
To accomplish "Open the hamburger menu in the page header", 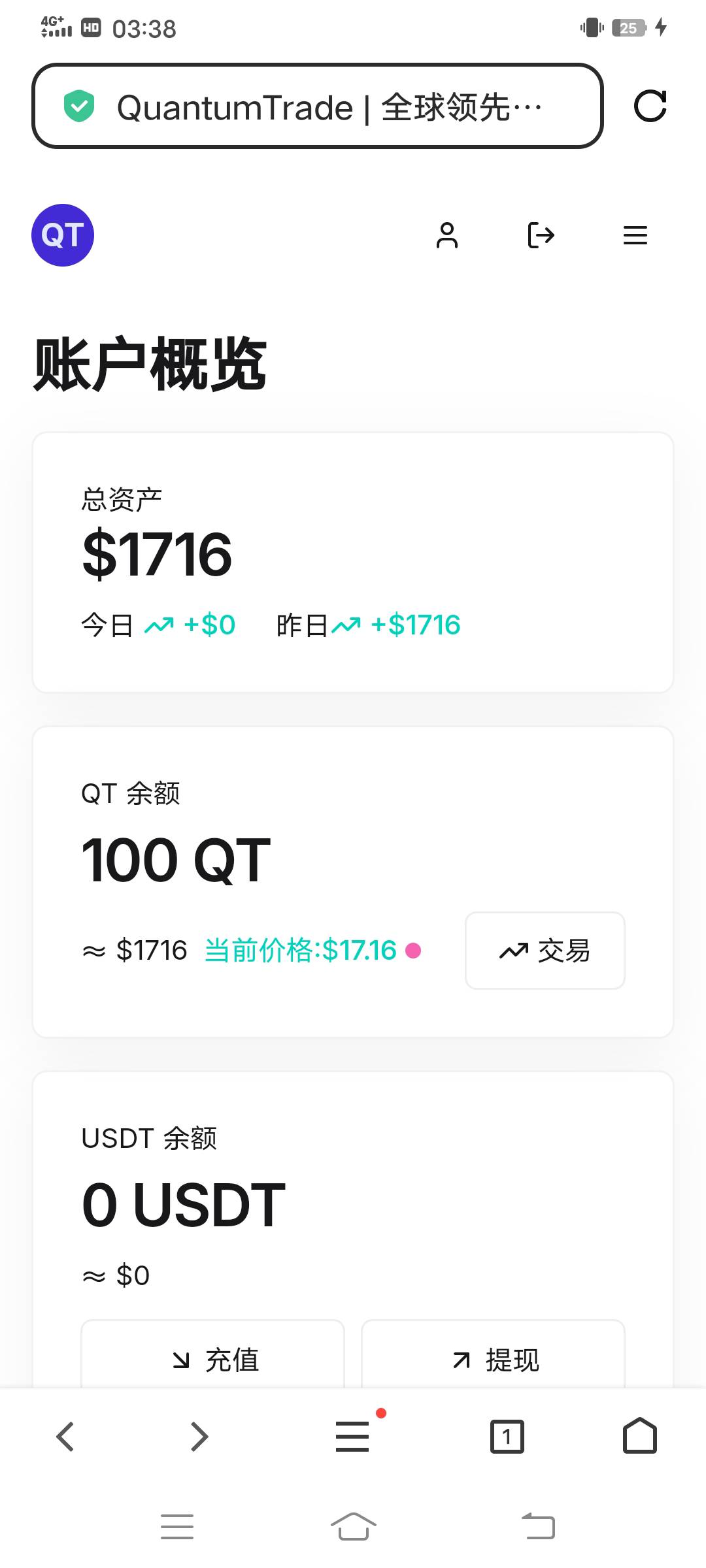I will tap(635, 235).
